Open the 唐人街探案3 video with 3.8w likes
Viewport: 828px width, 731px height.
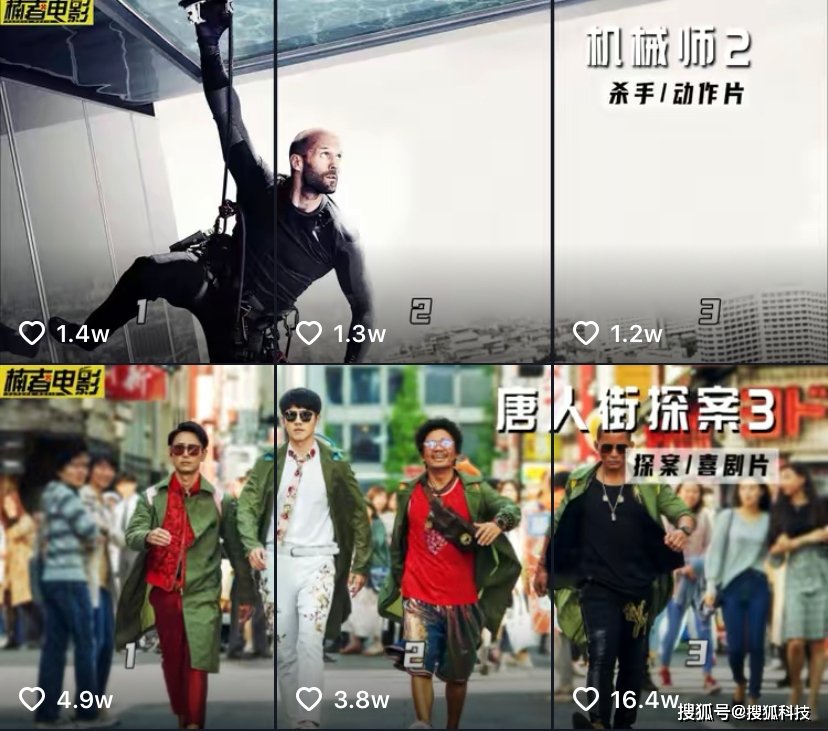tap(414, 545)
